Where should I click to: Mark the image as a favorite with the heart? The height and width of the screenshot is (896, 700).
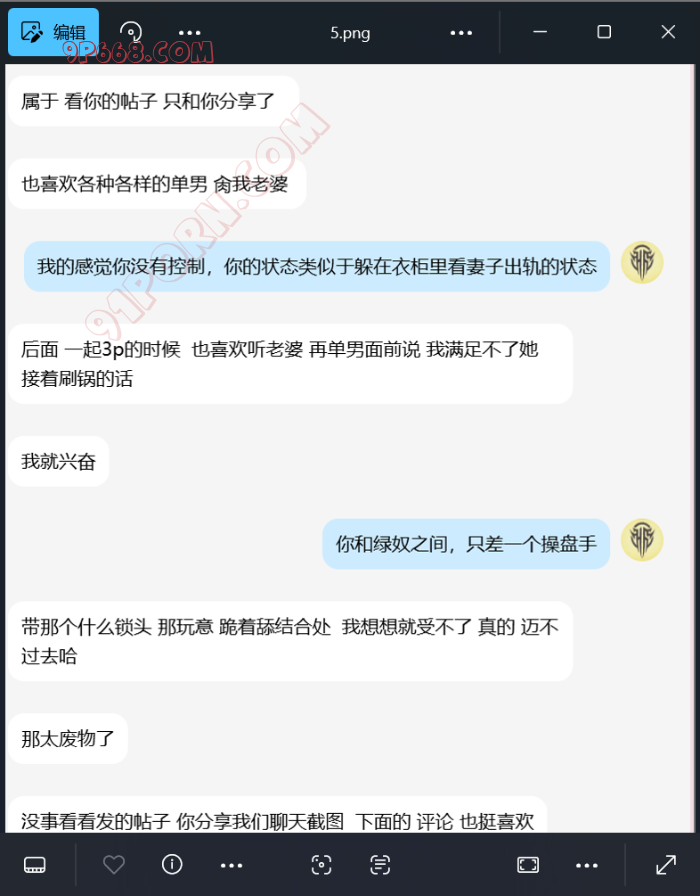coord(114,865)
